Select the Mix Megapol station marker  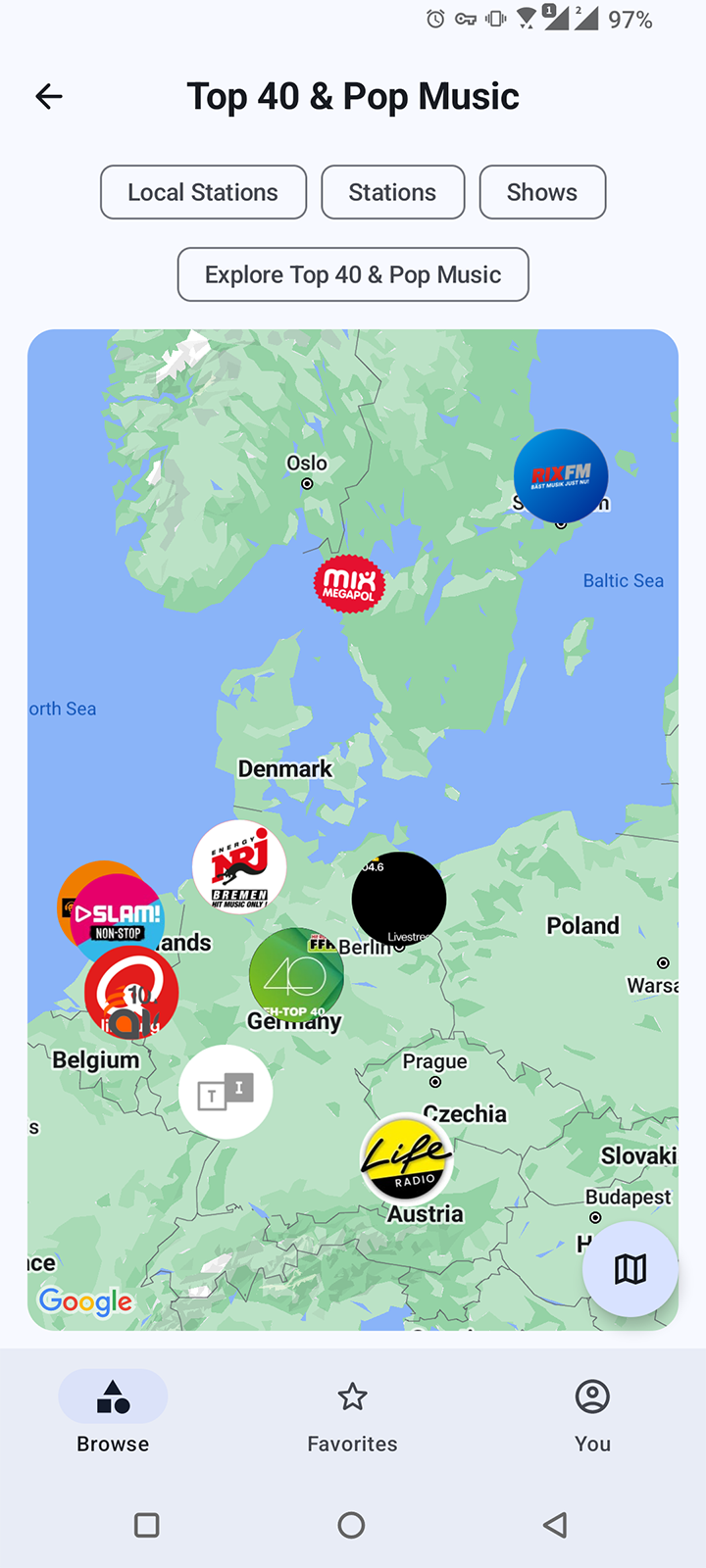coord(349,584)
